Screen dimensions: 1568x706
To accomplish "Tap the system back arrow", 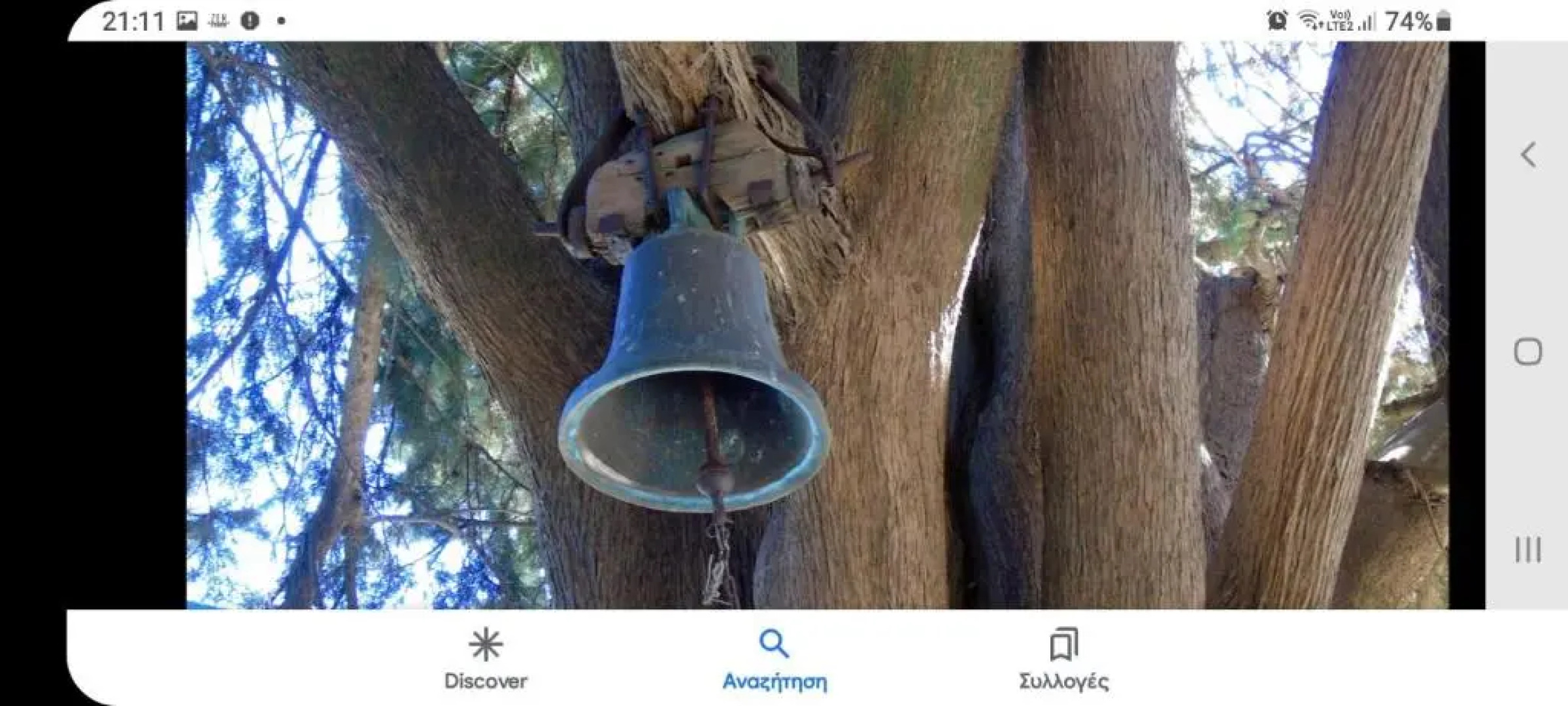I will coord(1527,155).
